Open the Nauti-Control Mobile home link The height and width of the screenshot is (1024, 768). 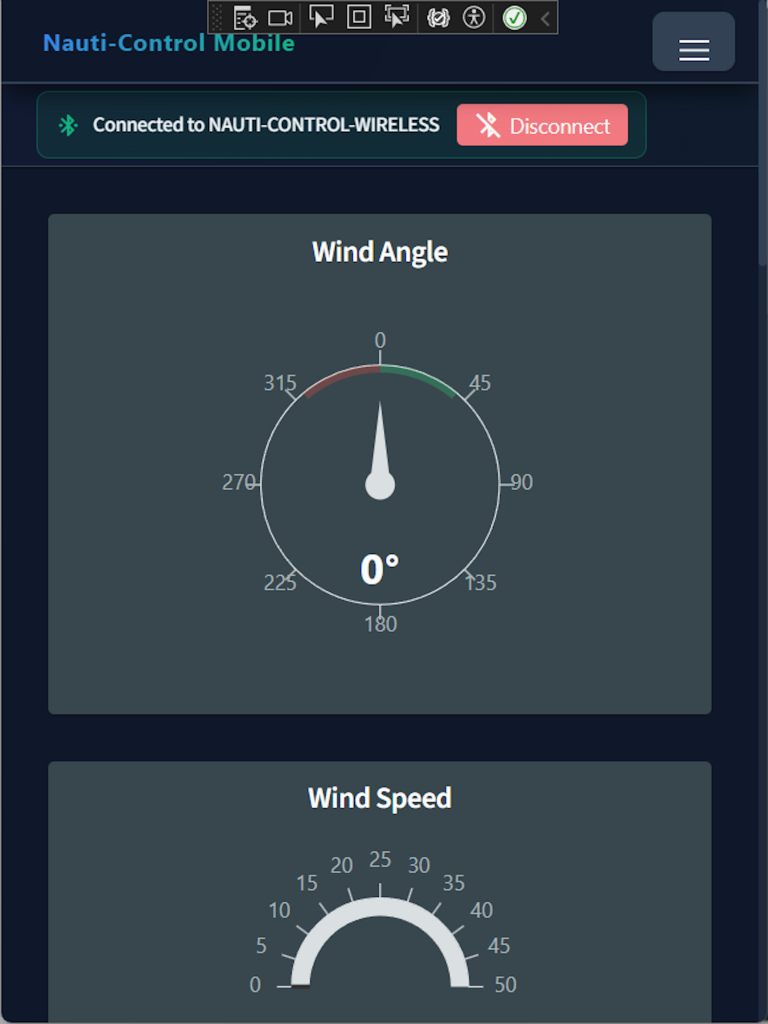click(x=168, y=43)
